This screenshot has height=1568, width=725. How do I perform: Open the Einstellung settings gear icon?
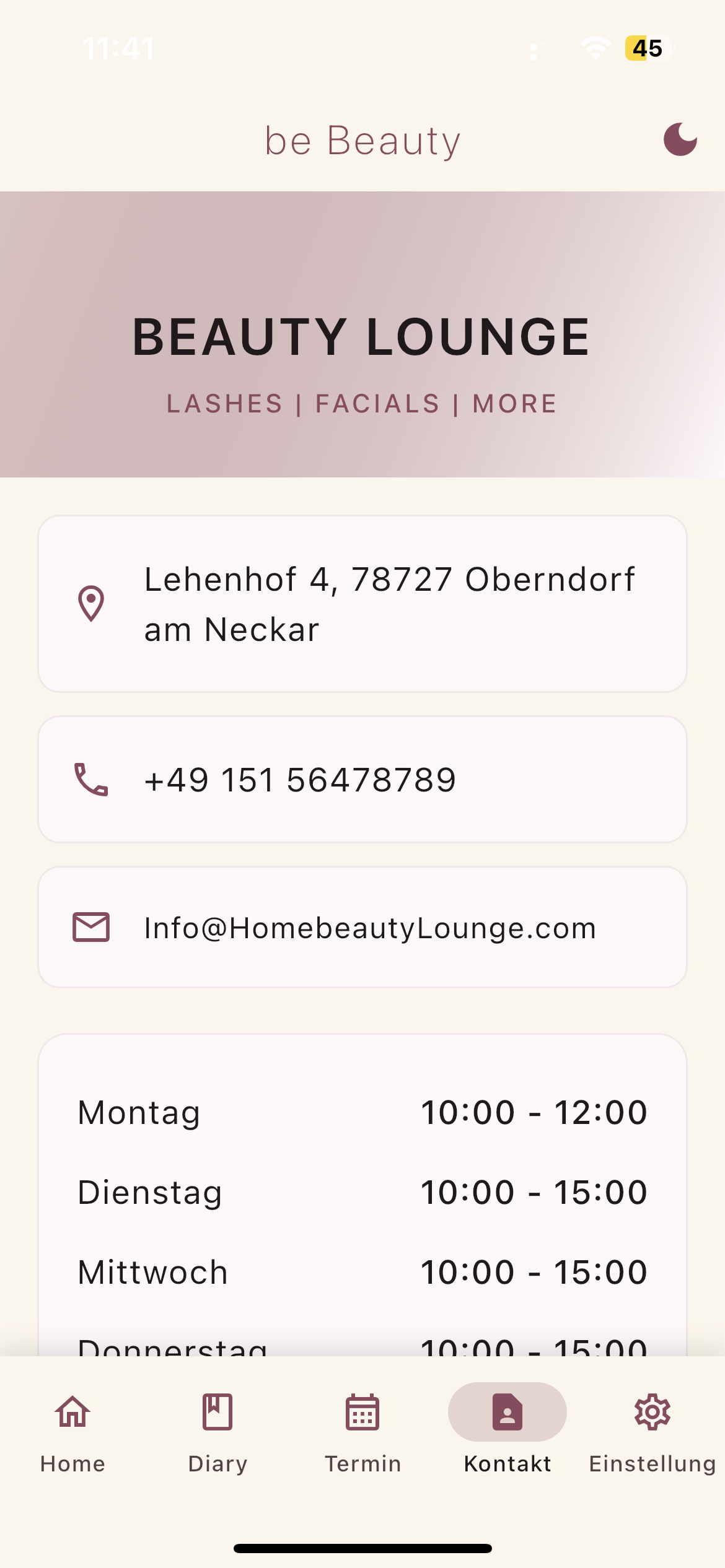(651, 1413)
